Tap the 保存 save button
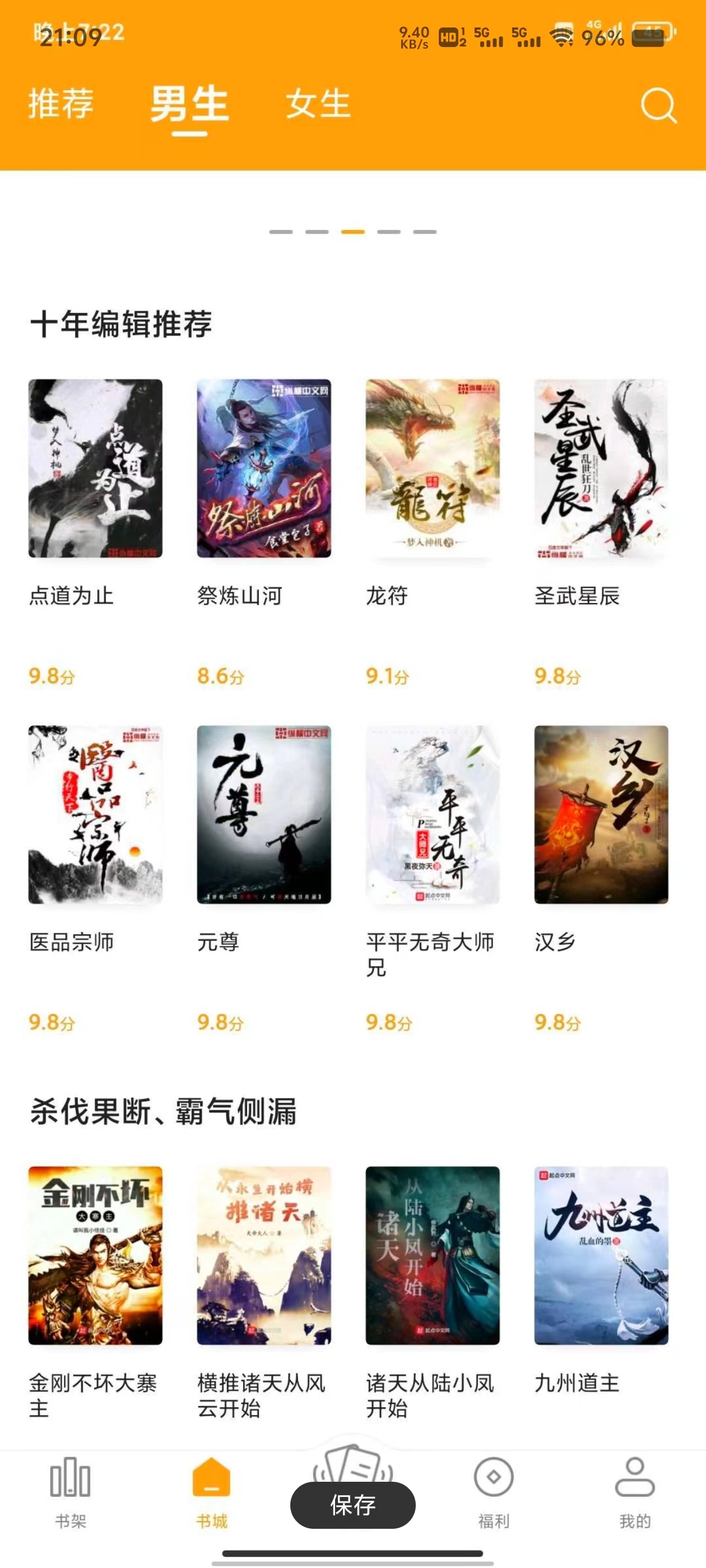This screenshot has width=706, height=1568. [352, 1505]
